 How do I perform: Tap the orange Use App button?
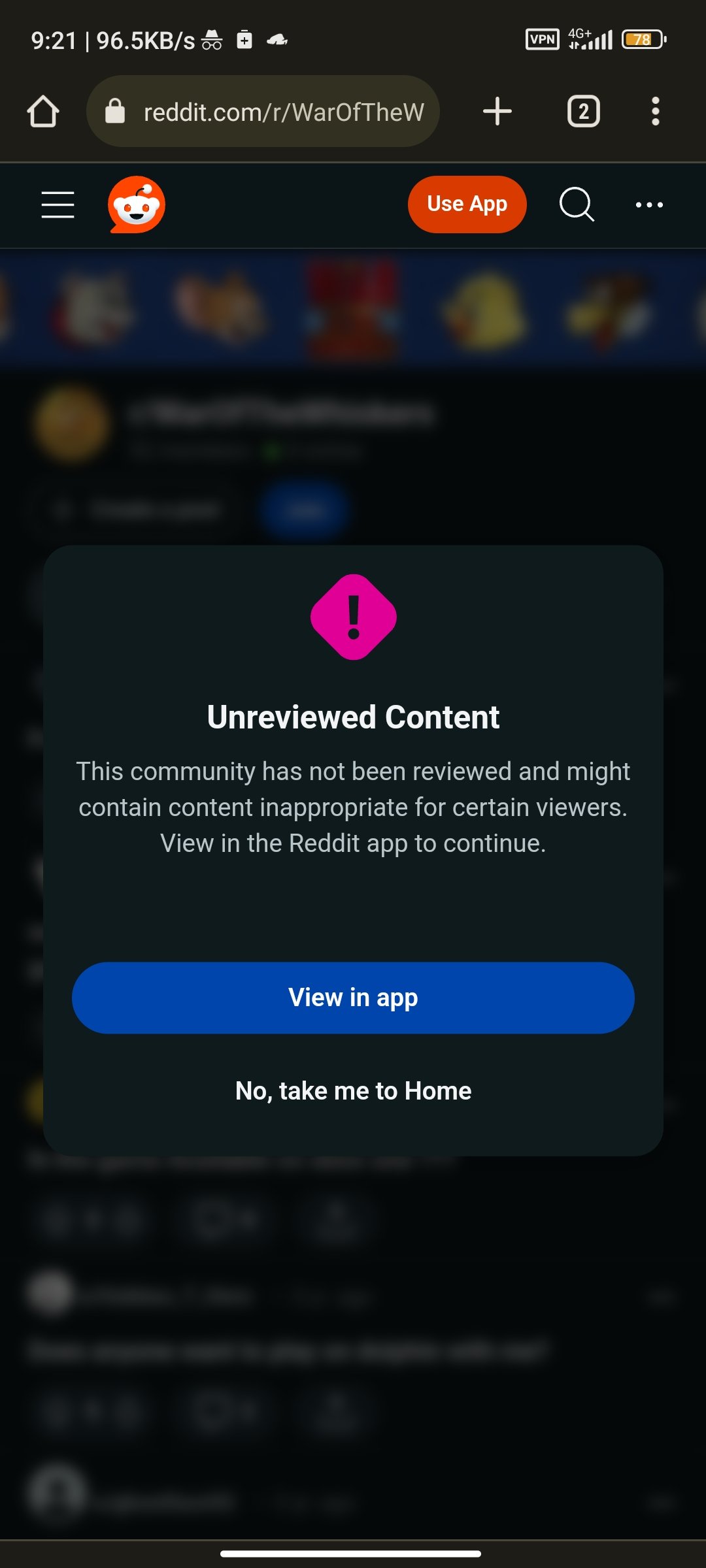[x=467, y=204]
